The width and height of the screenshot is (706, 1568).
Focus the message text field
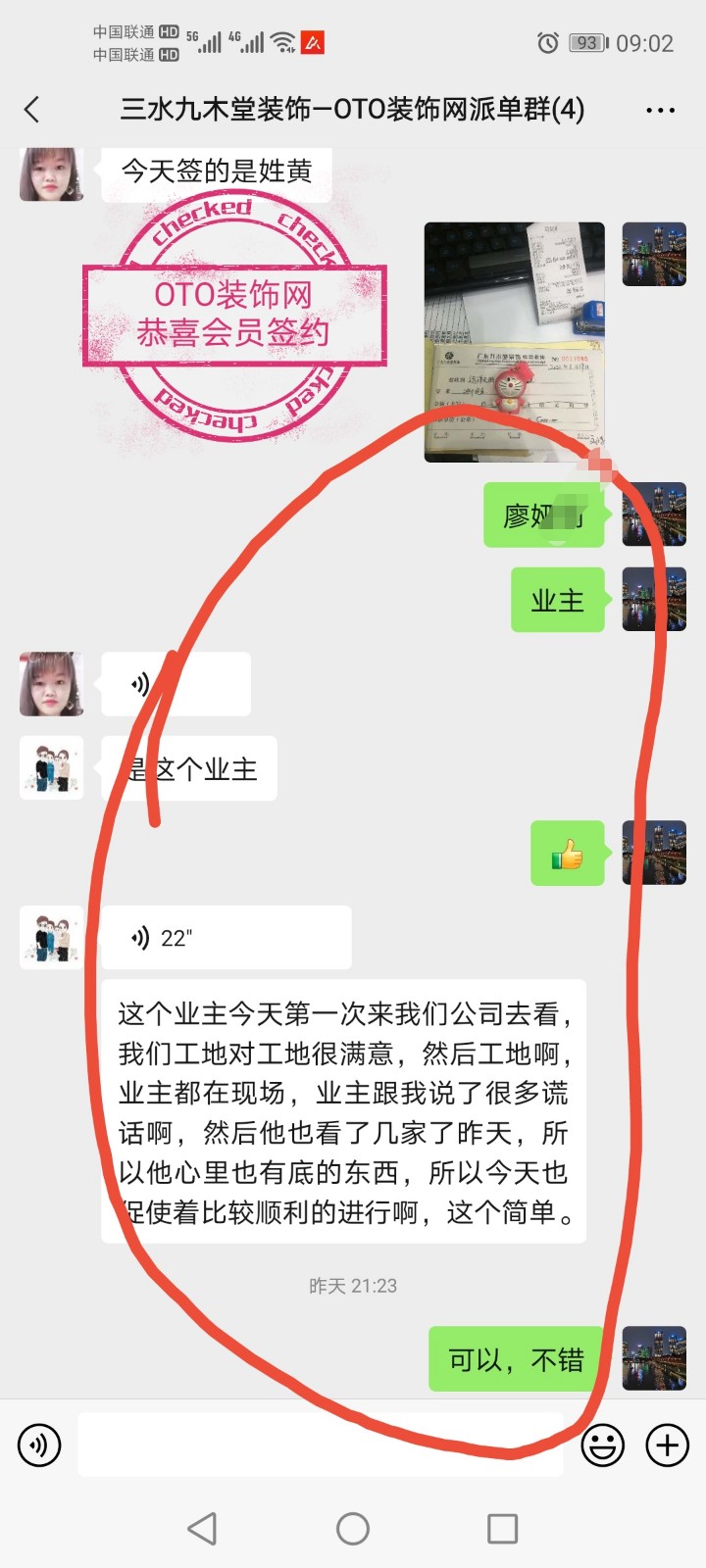click(x=320, y=1445)
